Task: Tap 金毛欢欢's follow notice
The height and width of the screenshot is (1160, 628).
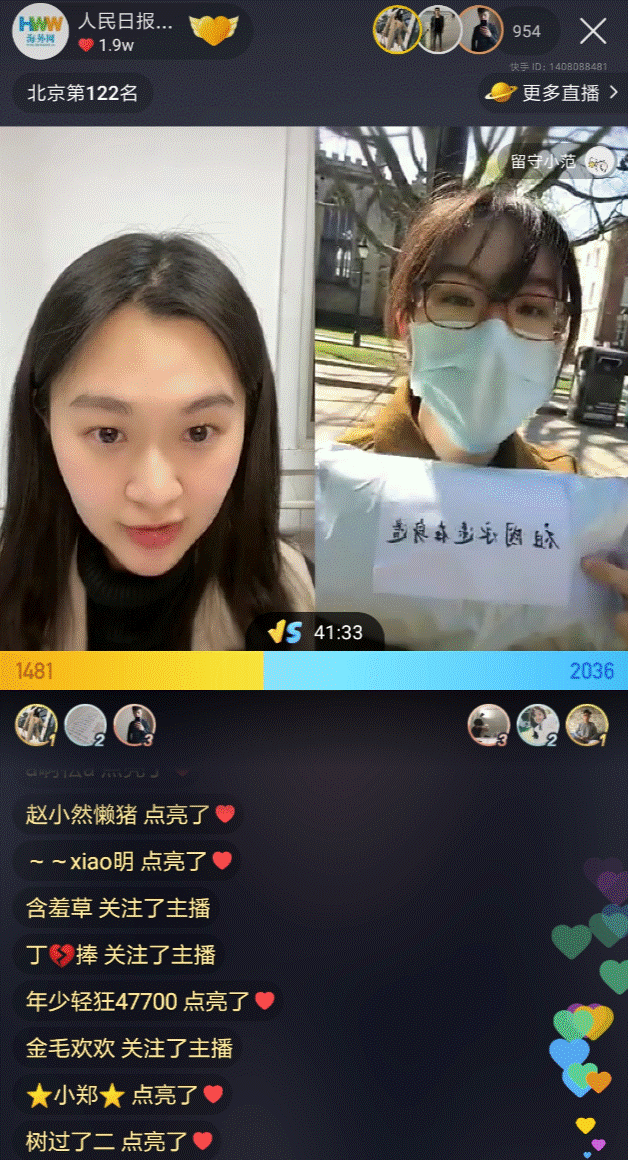Action: click(x=129, y=1048)
